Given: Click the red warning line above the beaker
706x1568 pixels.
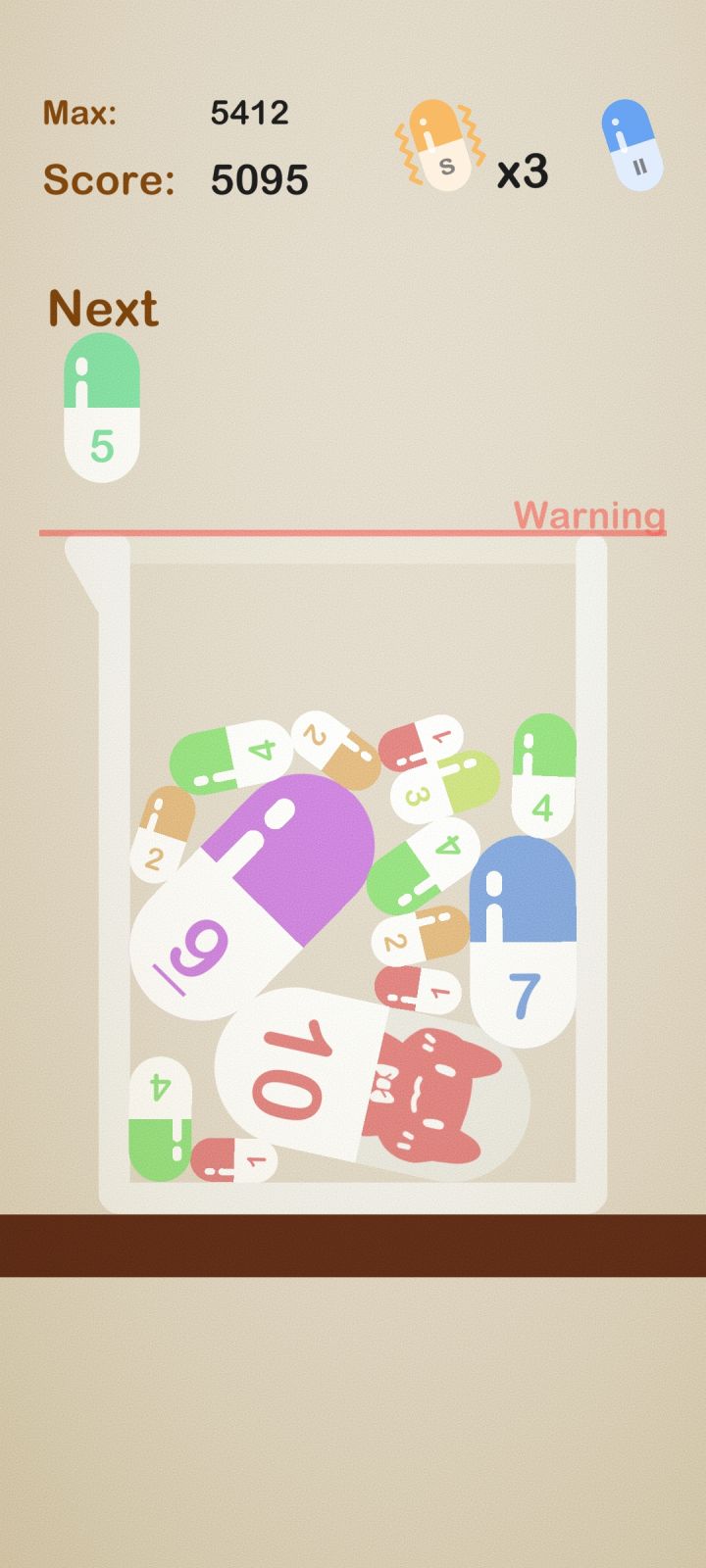Looking at the screenshot, I should (294, 530).
